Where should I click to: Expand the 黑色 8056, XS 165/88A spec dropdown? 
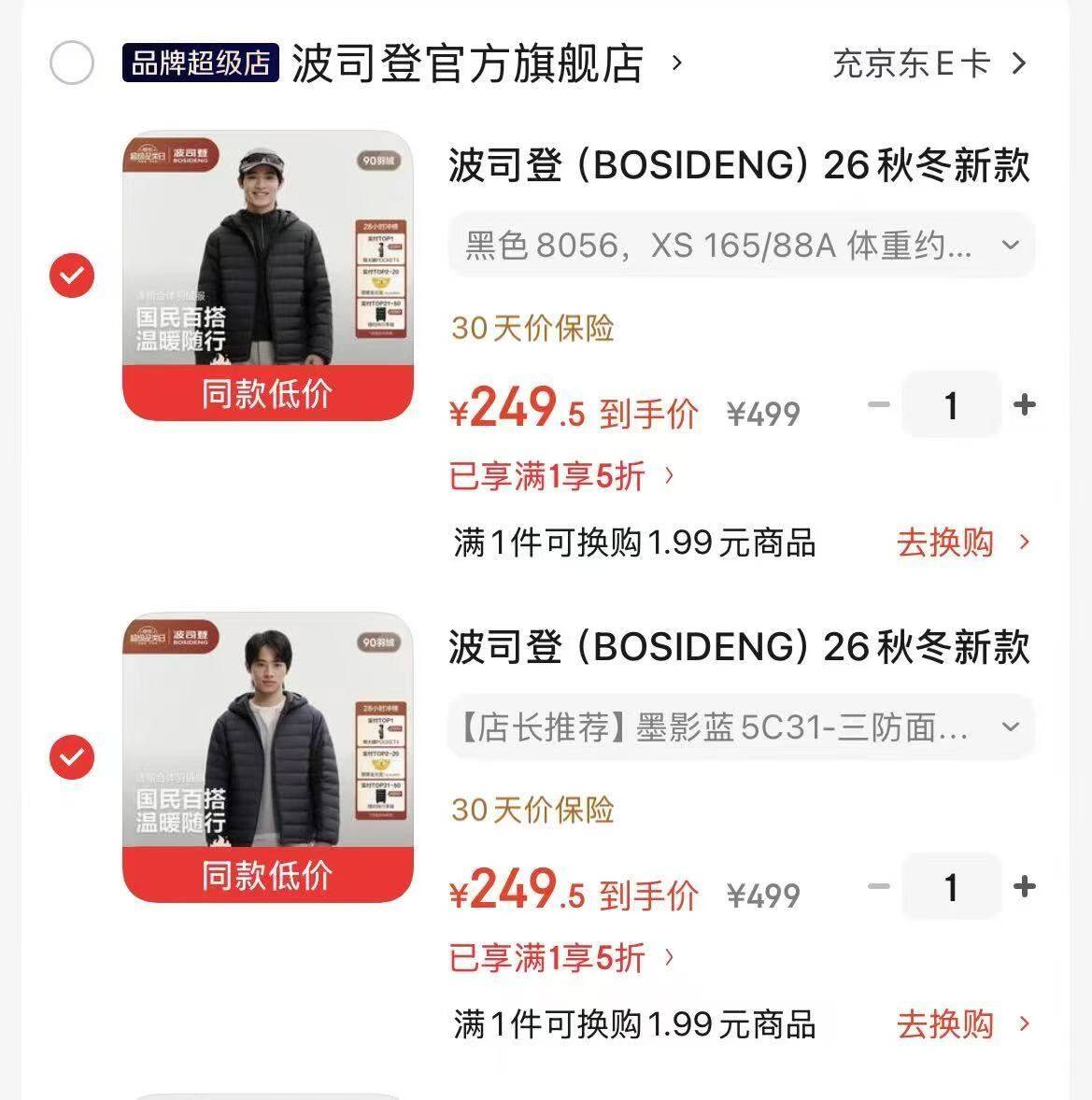pyautogui.click(x=741, y=245)
